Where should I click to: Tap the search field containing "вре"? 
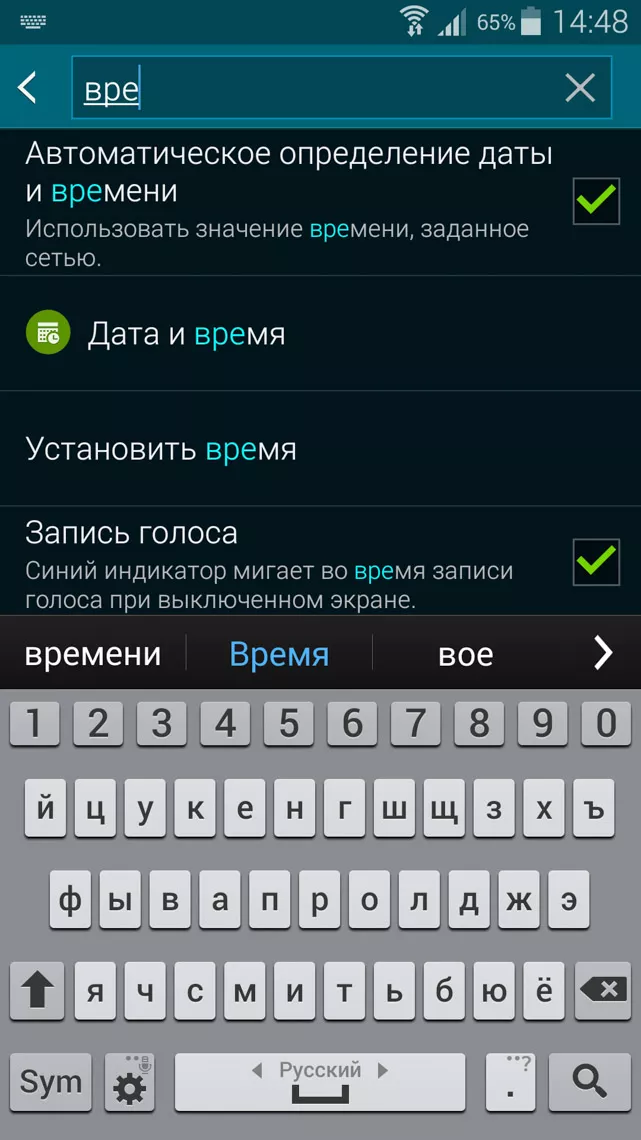point(320,88)
